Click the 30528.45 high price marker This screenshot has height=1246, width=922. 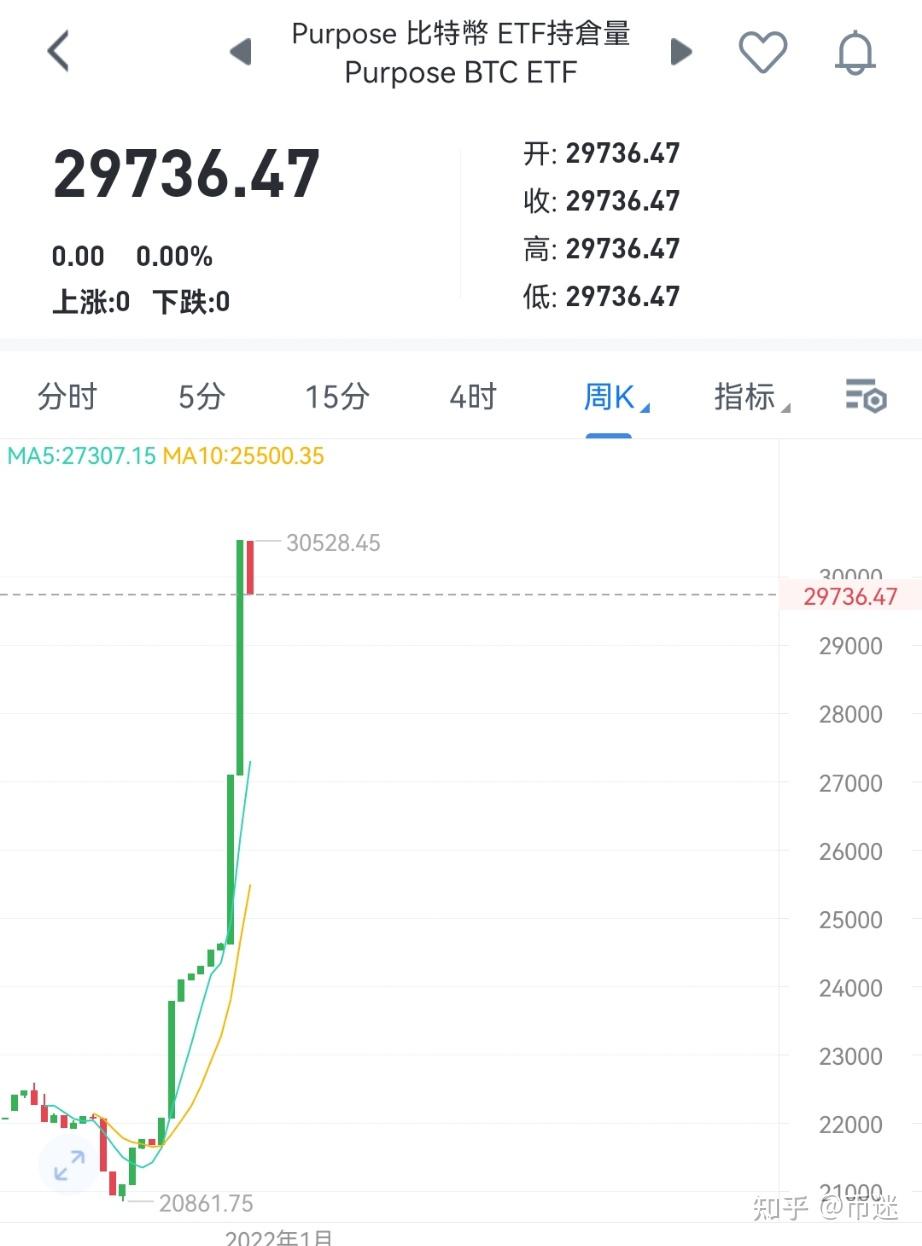(333, 543)
